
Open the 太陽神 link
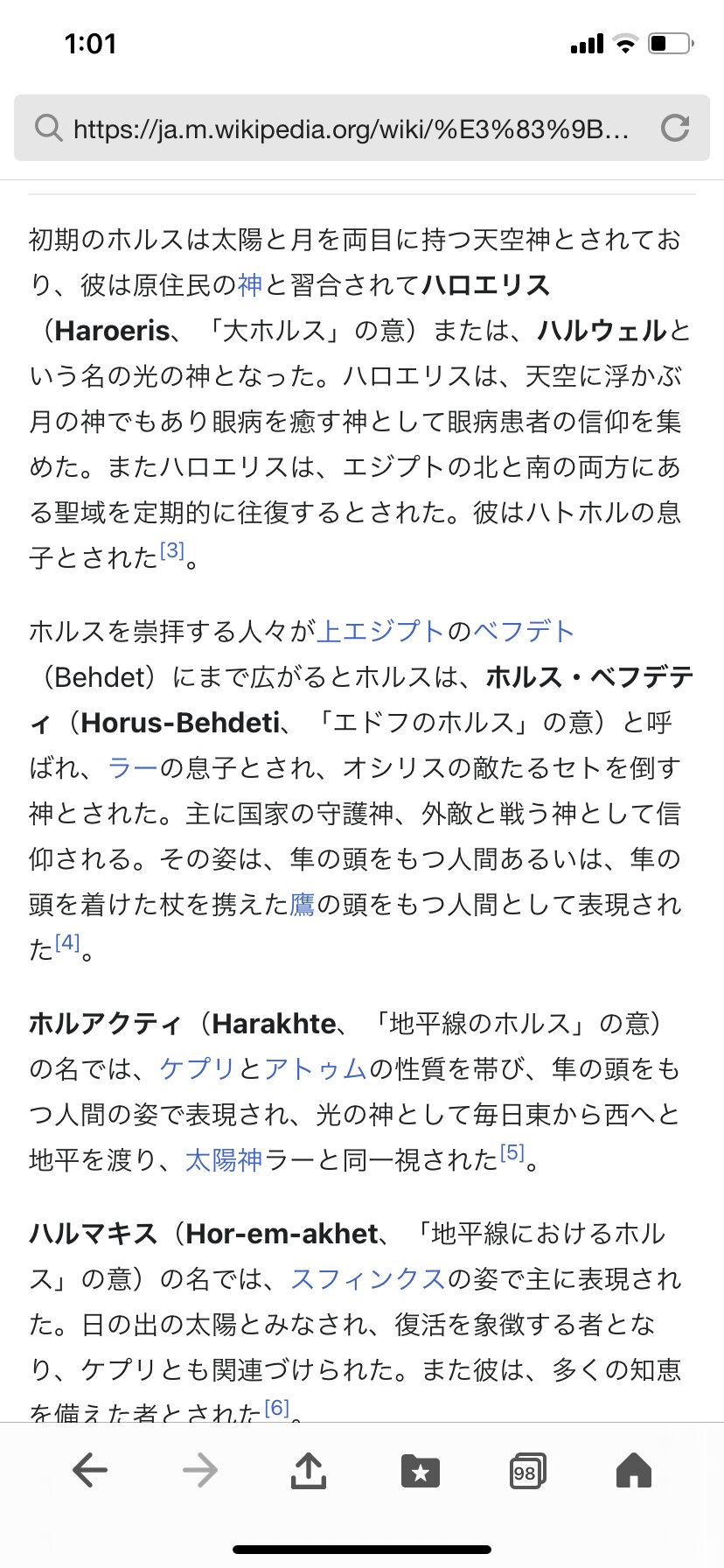pyautogui.click(x=224, y=1160)
